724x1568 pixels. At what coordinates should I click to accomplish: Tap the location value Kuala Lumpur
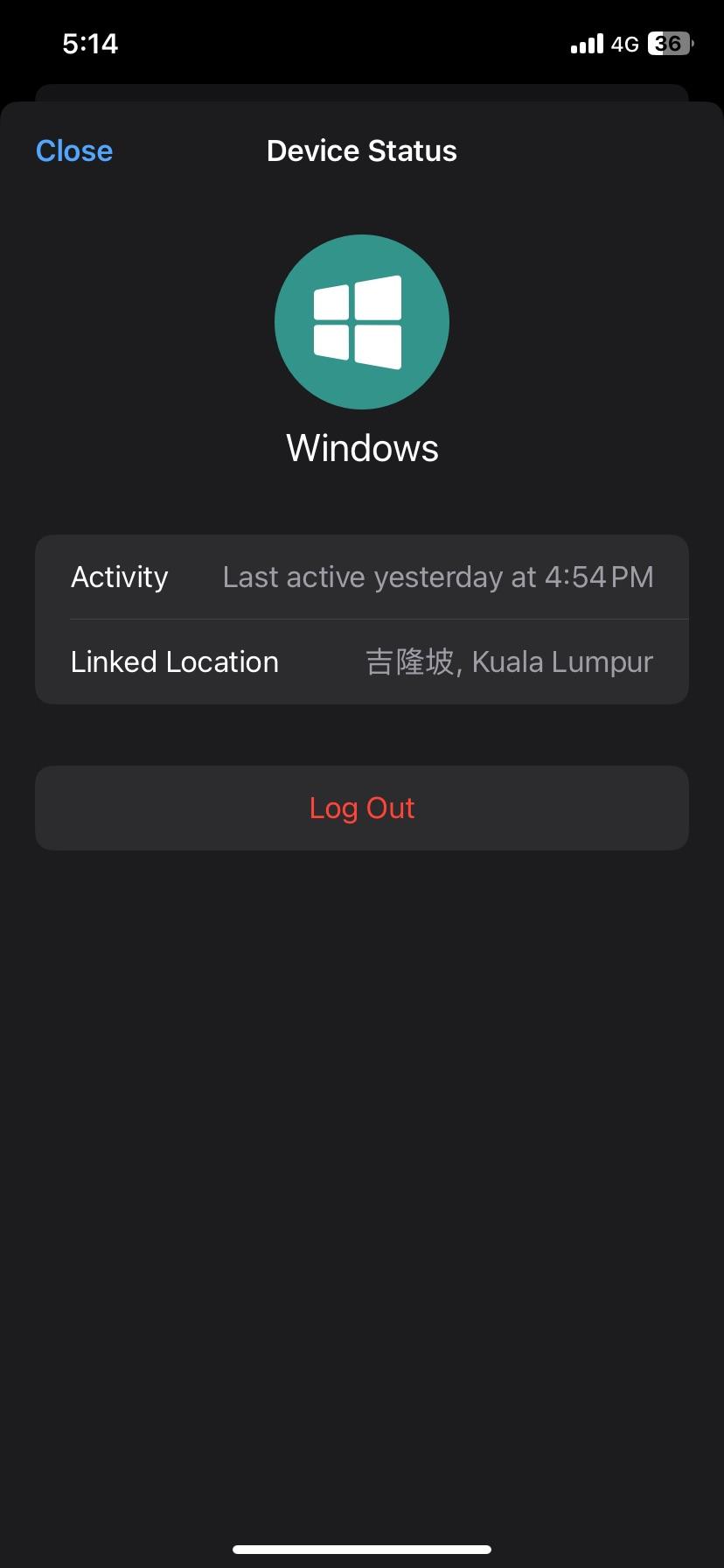point(561,661)
